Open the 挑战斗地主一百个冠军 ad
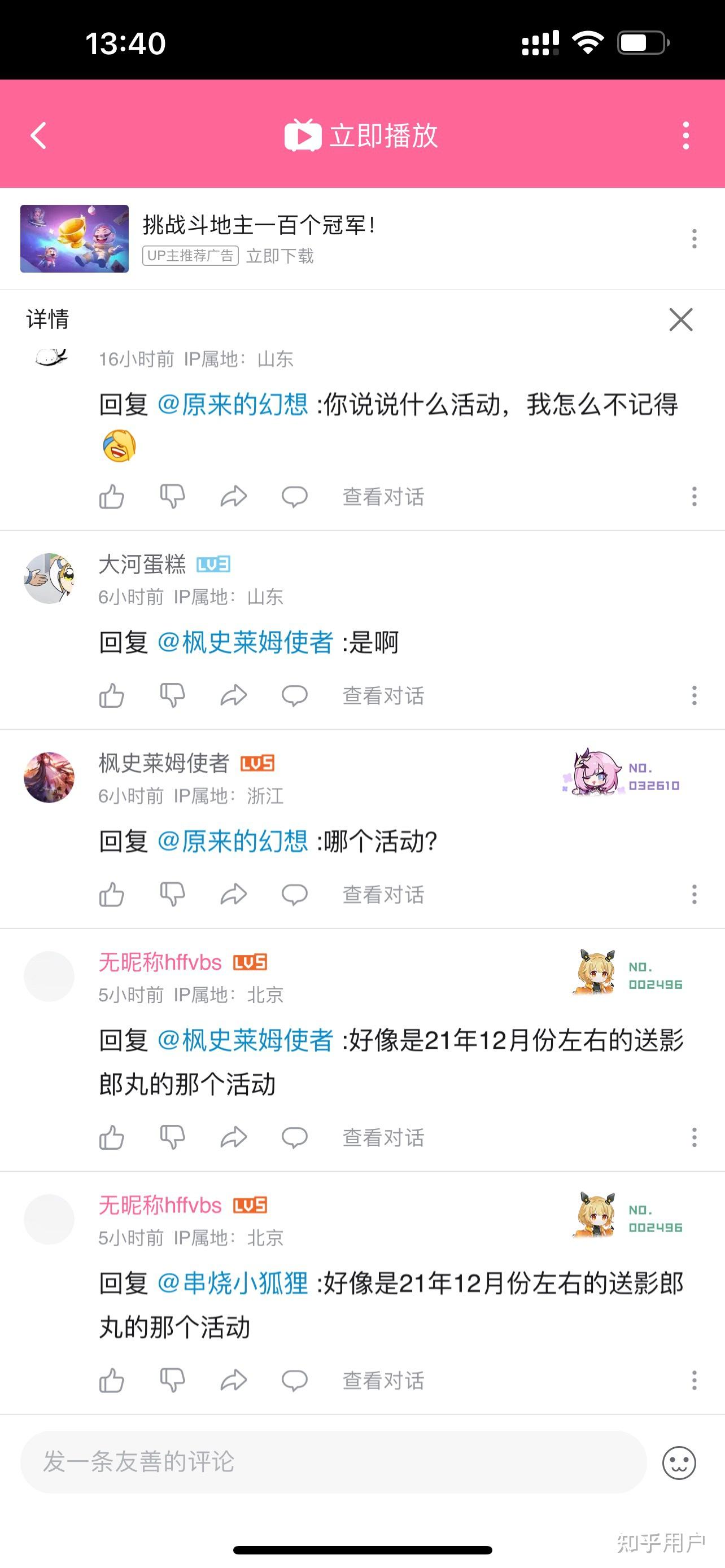725x1568 pixels. [259, 226]
